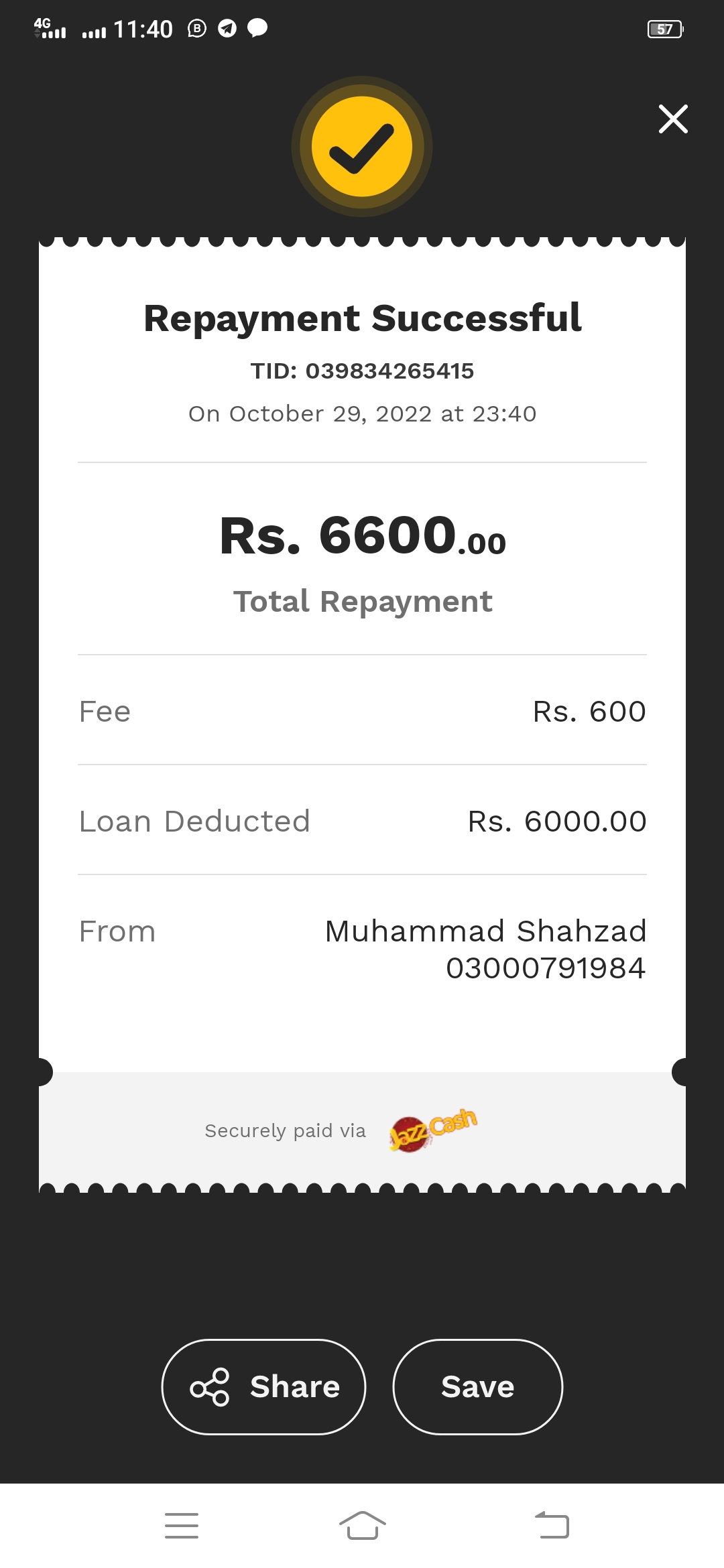Close the repayment receipt
This screenshot has height=1568, width=724.
673,119
